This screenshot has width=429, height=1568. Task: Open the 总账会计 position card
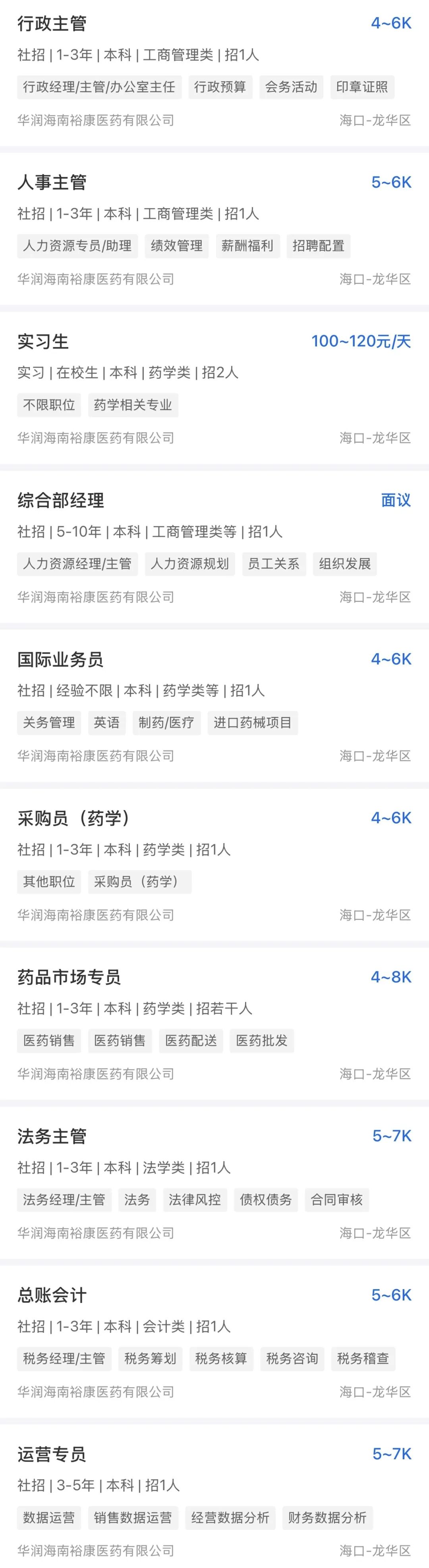pyautogui.click(x=52, y=1295)
